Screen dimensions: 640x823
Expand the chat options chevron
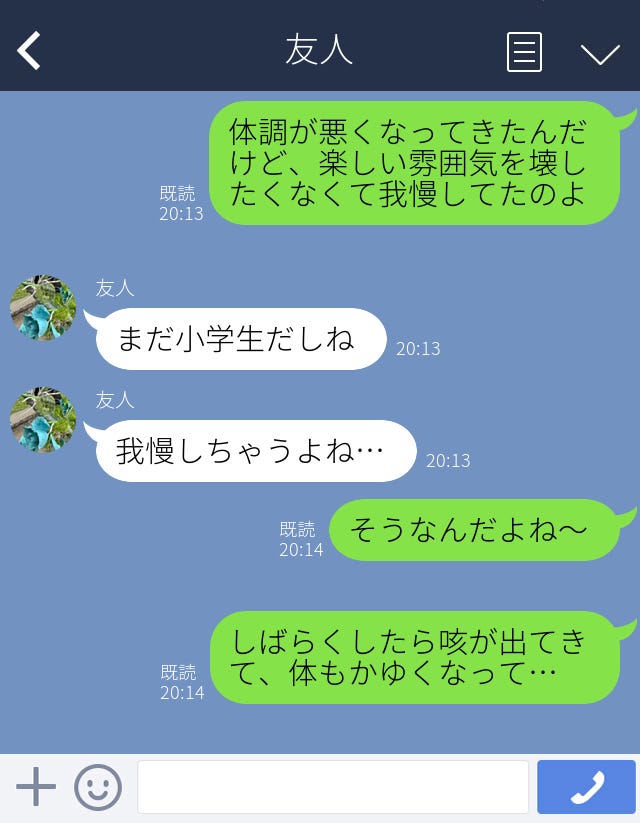pyautogui.click(x=600, y=53)
